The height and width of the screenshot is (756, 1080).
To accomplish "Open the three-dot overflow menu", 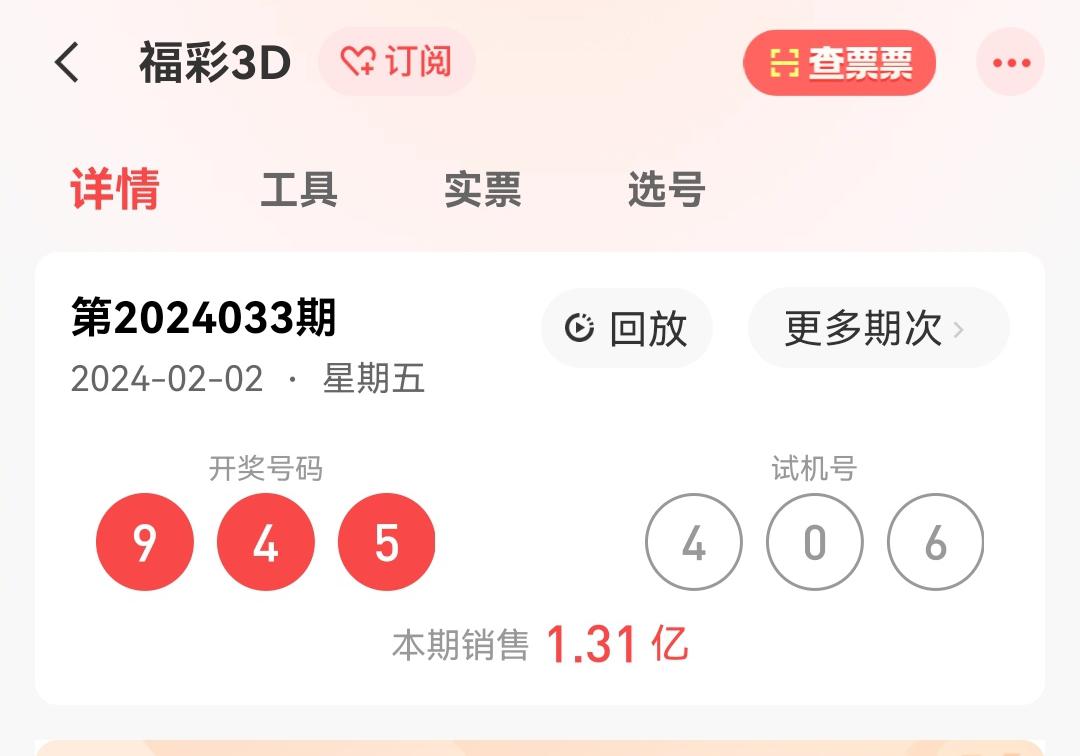I will [x=1010, y=63].
